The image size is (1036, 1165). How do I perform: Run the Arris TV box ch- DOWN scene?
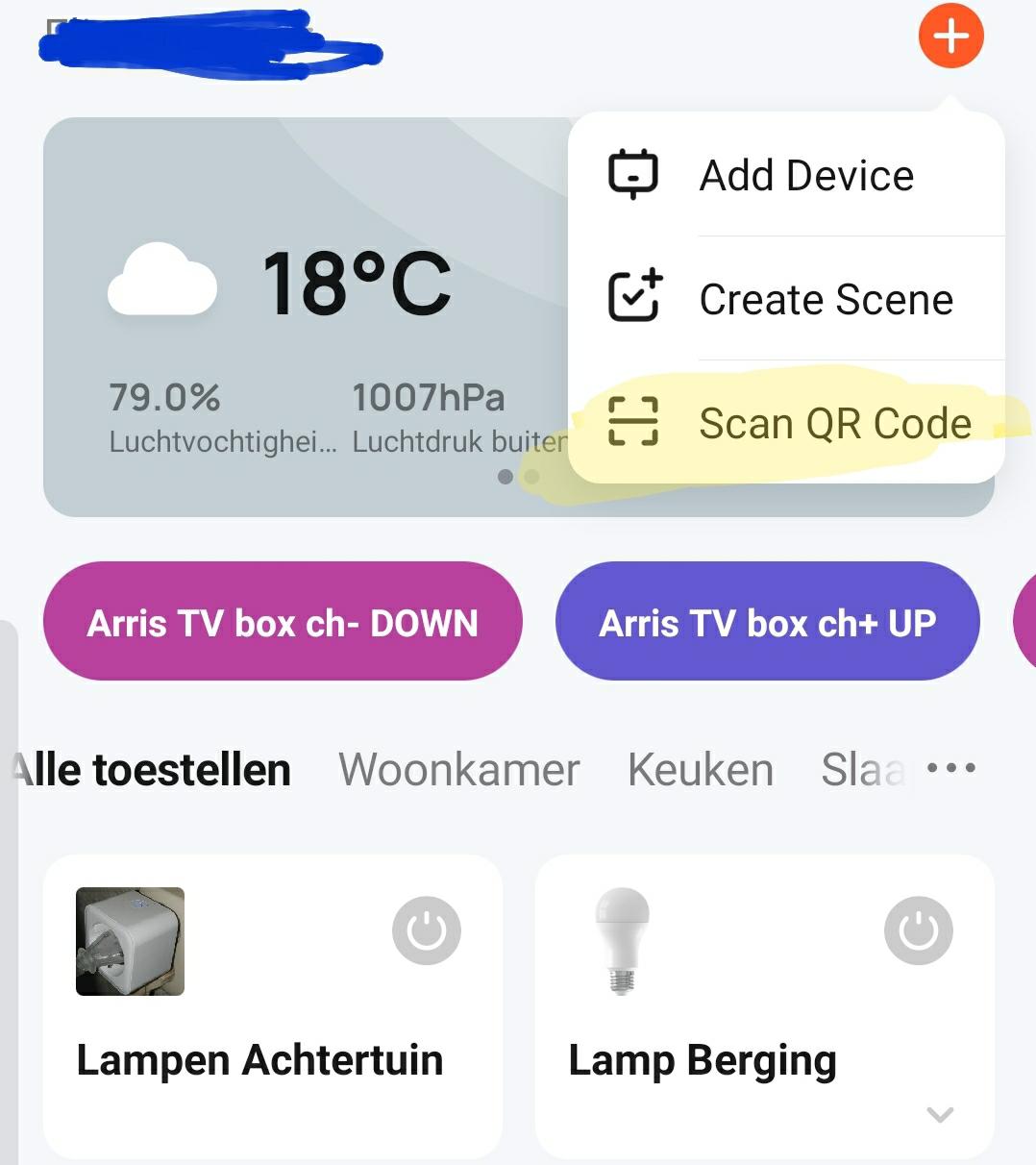[x=283, y=622]
